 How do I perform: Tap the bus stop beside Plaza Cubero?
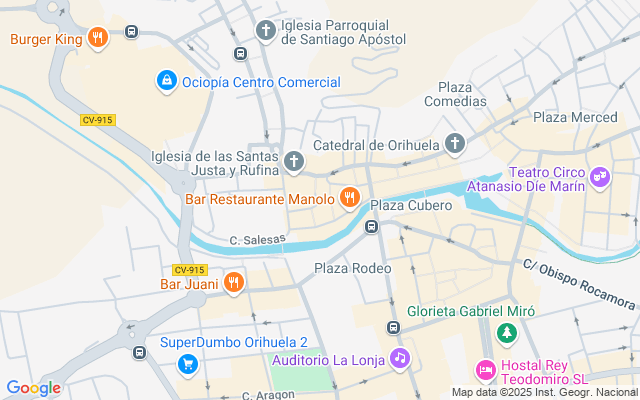(371, 227)
